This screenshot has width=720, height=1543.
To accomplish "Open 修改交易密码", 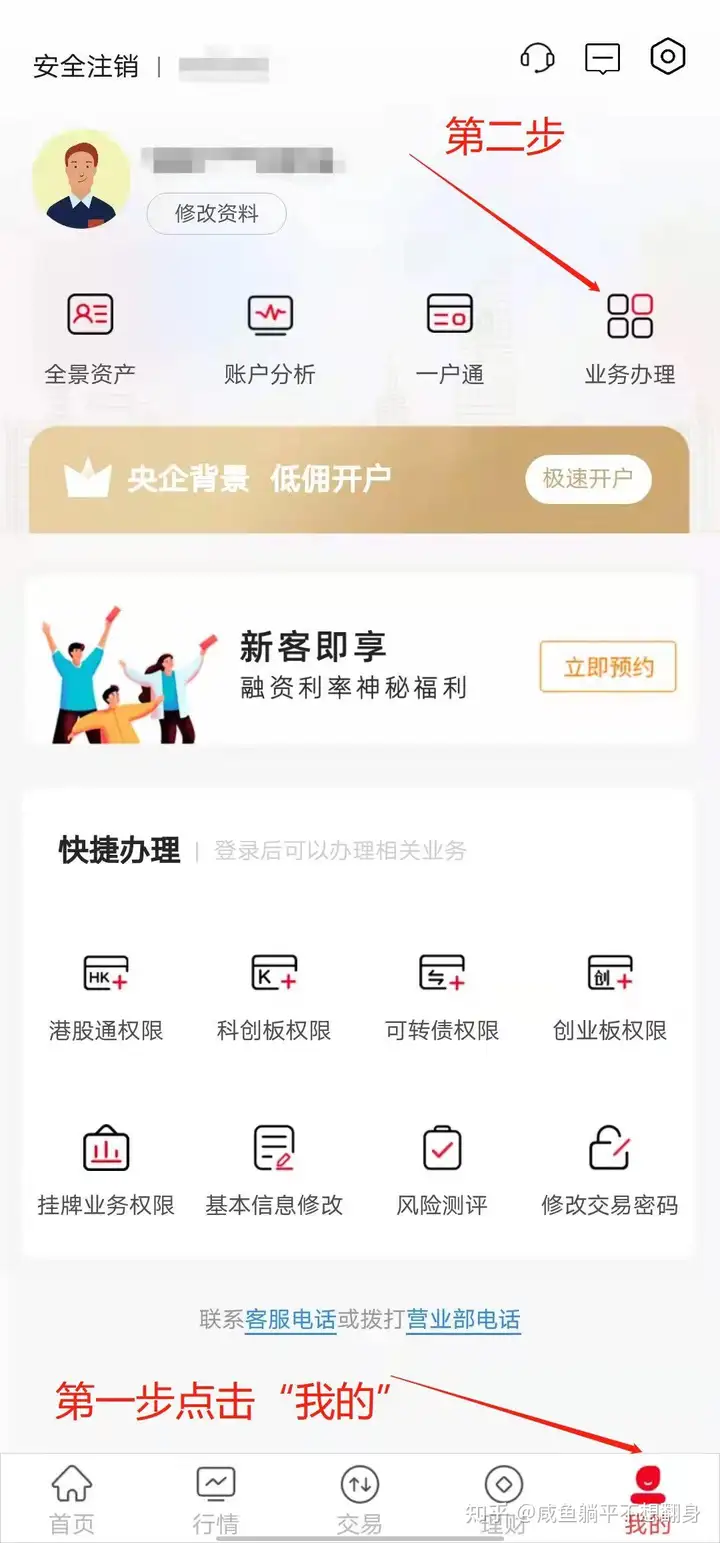I will click(x=610, y=1170).
